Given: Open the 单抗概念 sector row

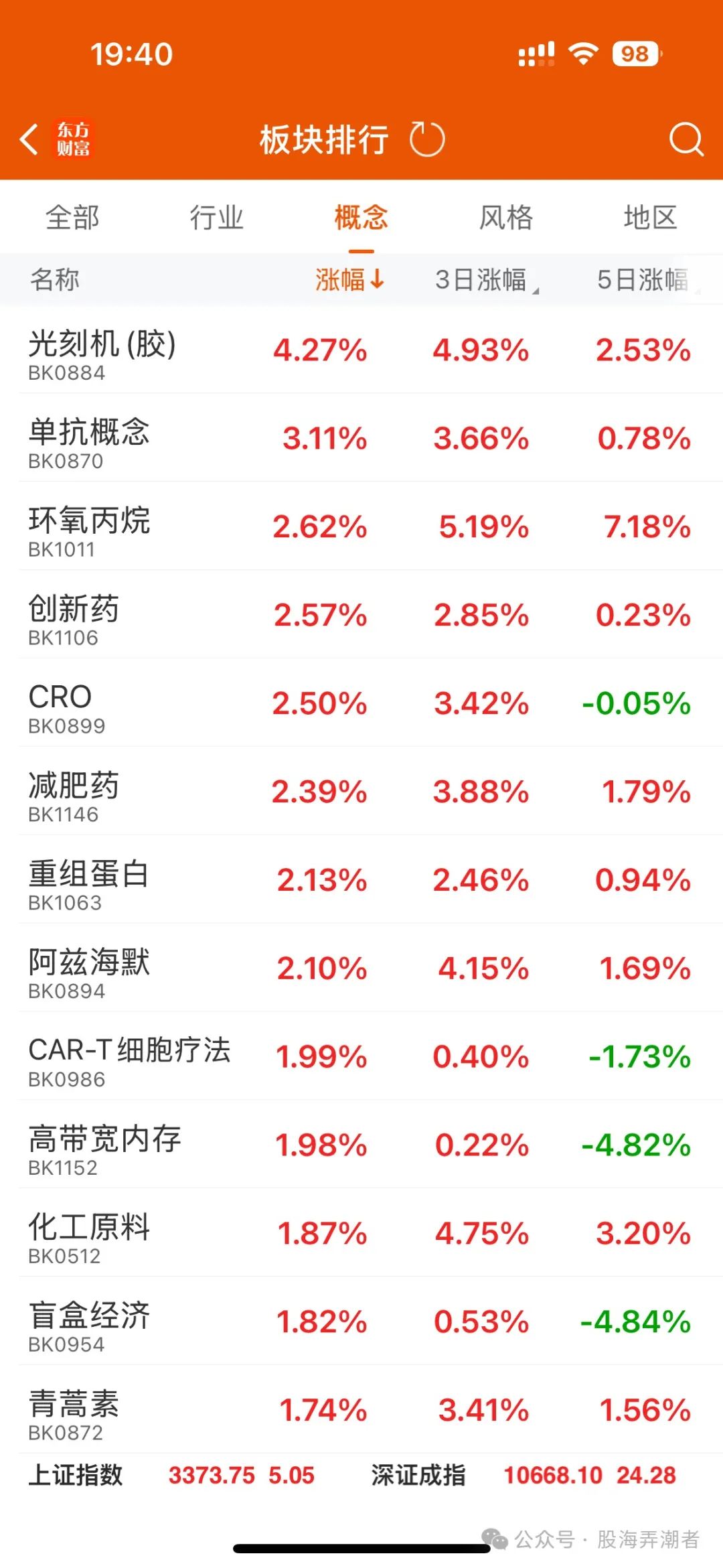Looking at the screenshot, I should tap(361, 438).
